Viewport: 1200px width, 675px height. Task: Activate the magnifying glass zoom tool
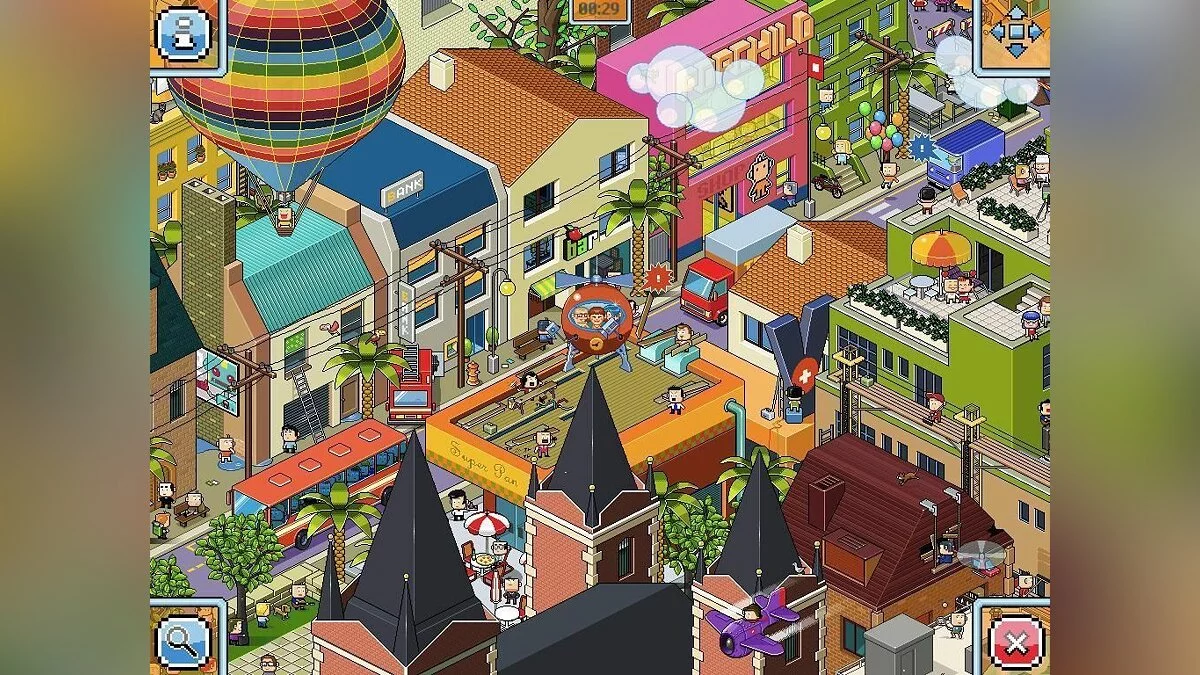click(x=183, y=640)
